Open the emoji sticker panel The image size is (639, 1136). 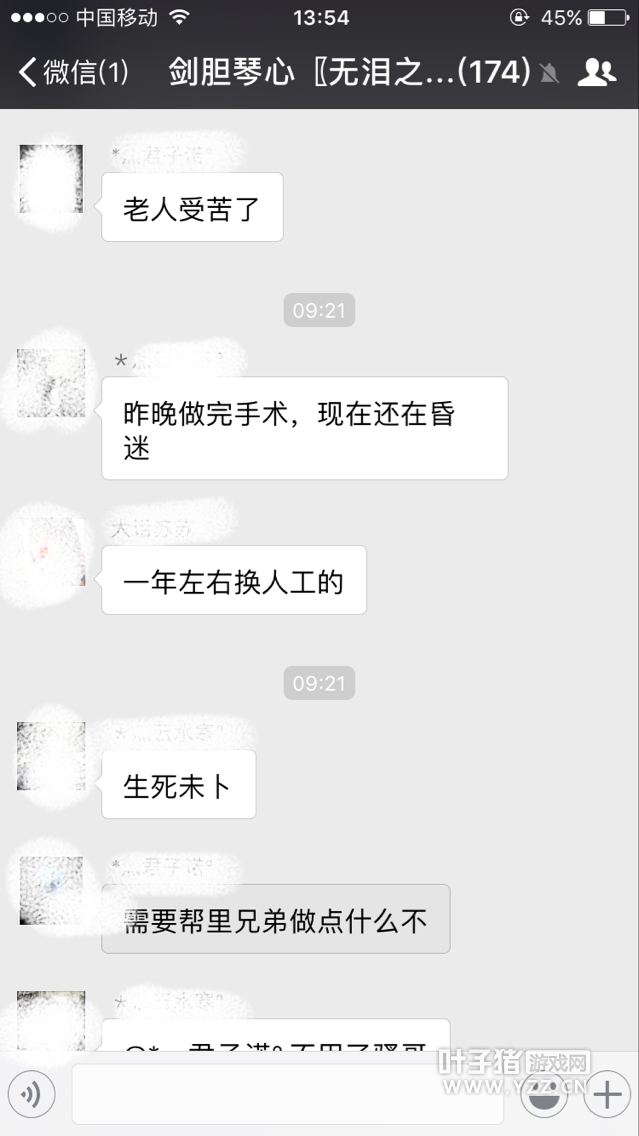[x=545, y=1096]
